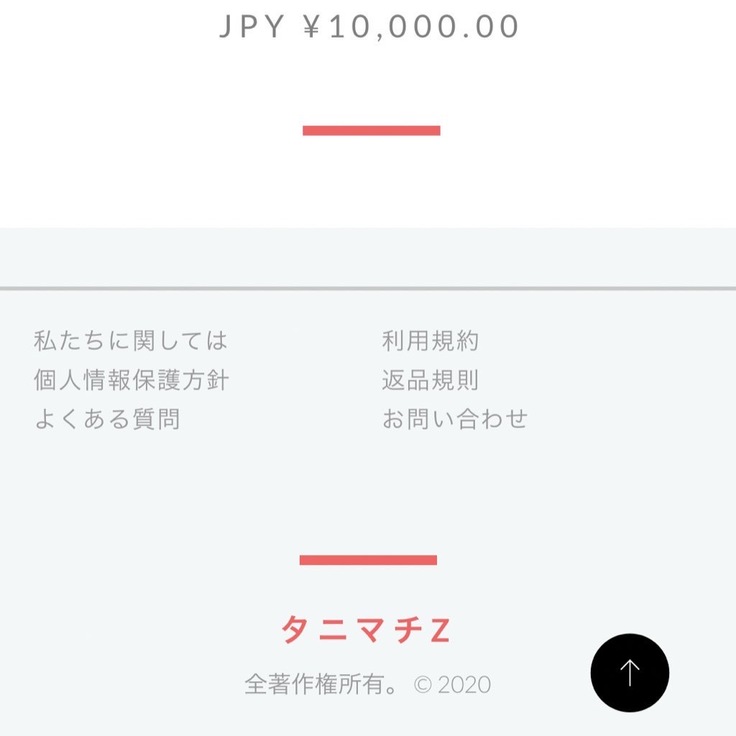The width and height of the screenshot is (736, 736).
Task: Open 利用規約 terms of use
Action: 430,341
